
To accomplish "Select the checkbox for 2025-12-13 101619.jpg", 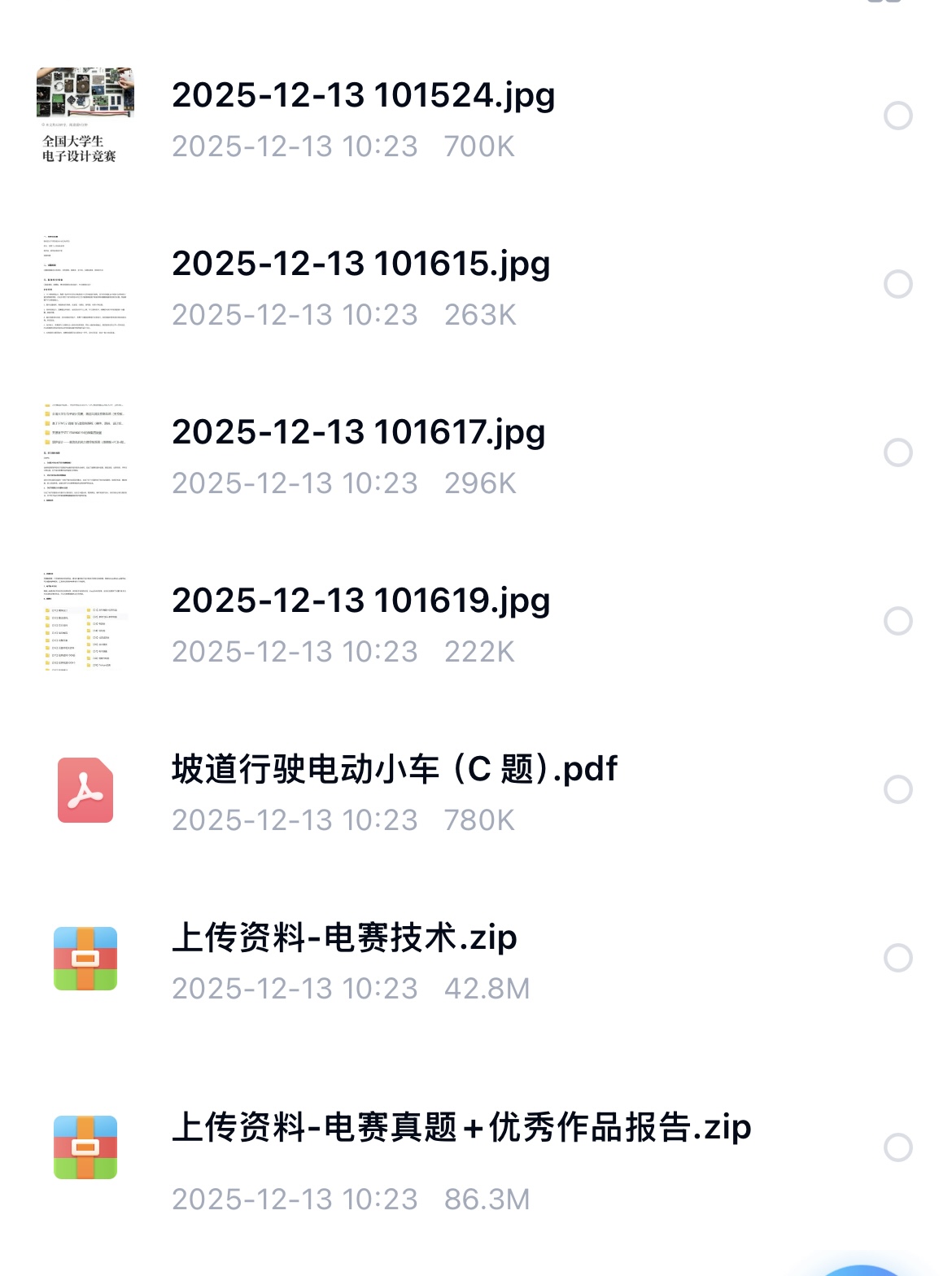I will [x=897, y=621].
